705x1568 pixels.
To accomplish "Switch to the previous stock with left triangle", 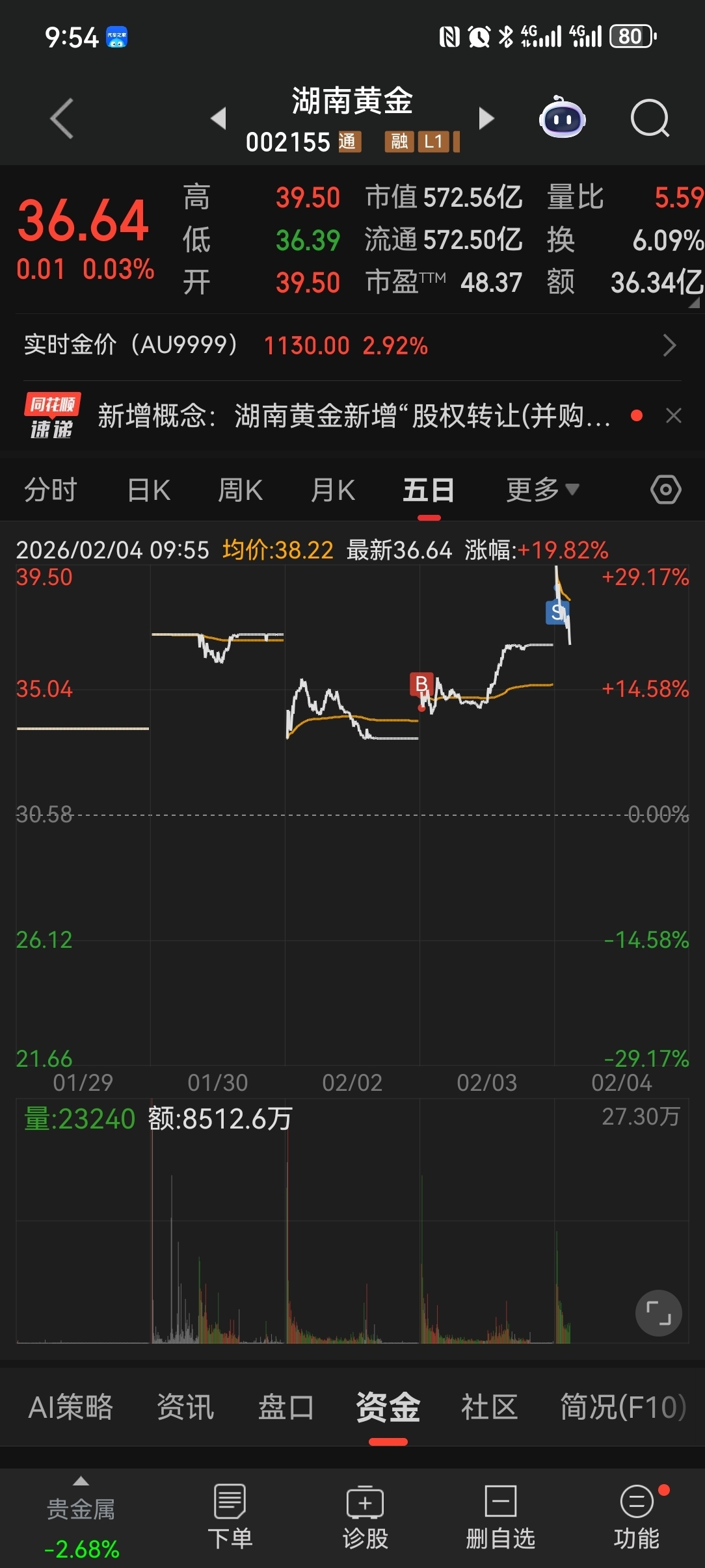I will tap(219, 118).
